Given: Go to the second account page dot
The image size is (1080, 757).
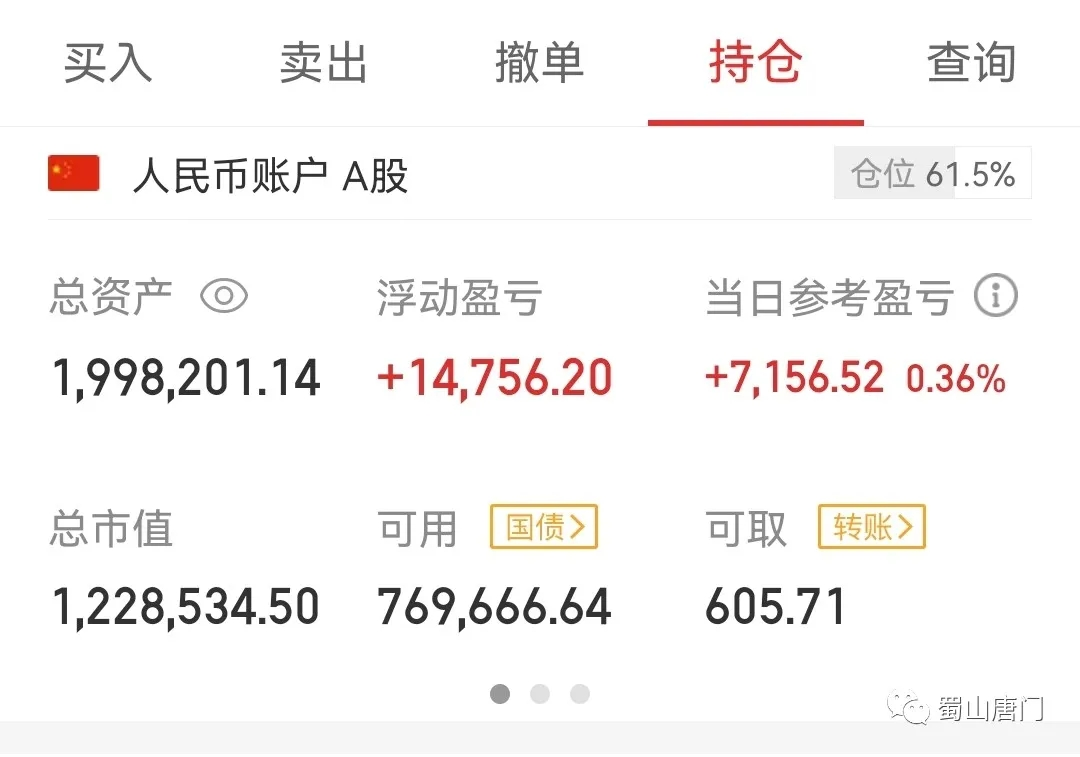Looking at the screenshot, I should [x=540, y=693].
